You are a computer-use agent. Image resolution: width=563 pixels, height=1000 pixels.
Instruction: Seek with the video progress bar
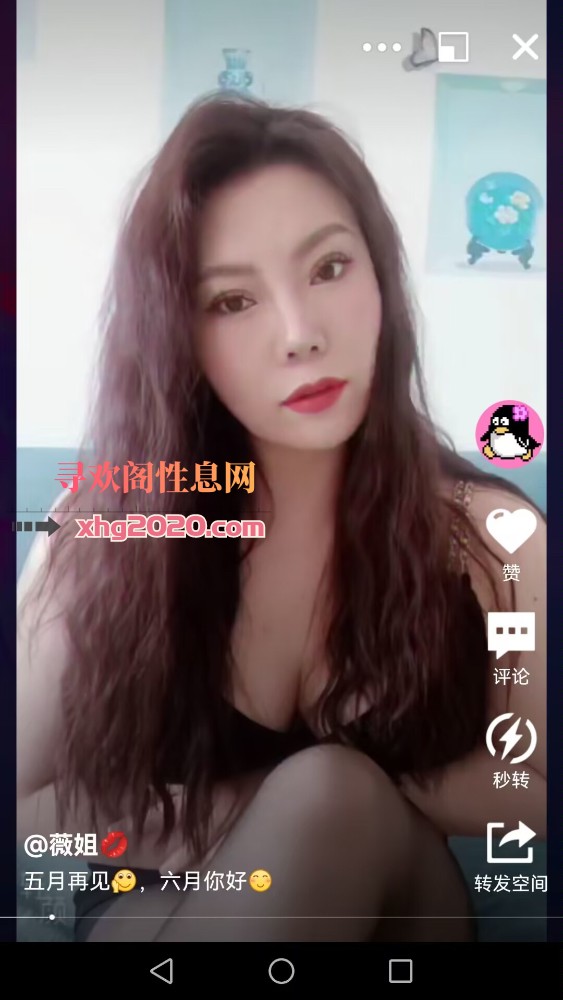(x=281, y=917)
